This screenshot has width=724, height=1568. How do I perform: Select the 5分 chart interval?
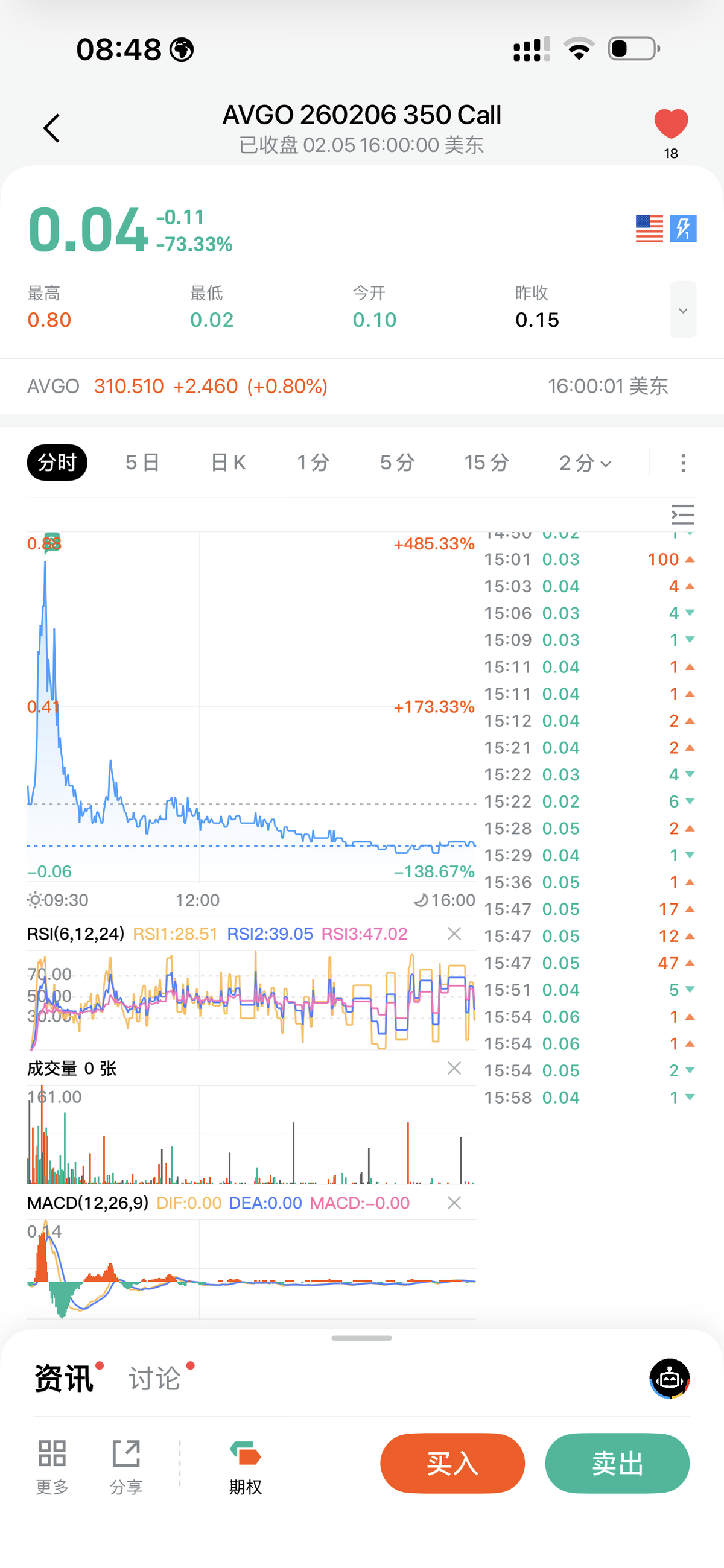click(397, 463)
